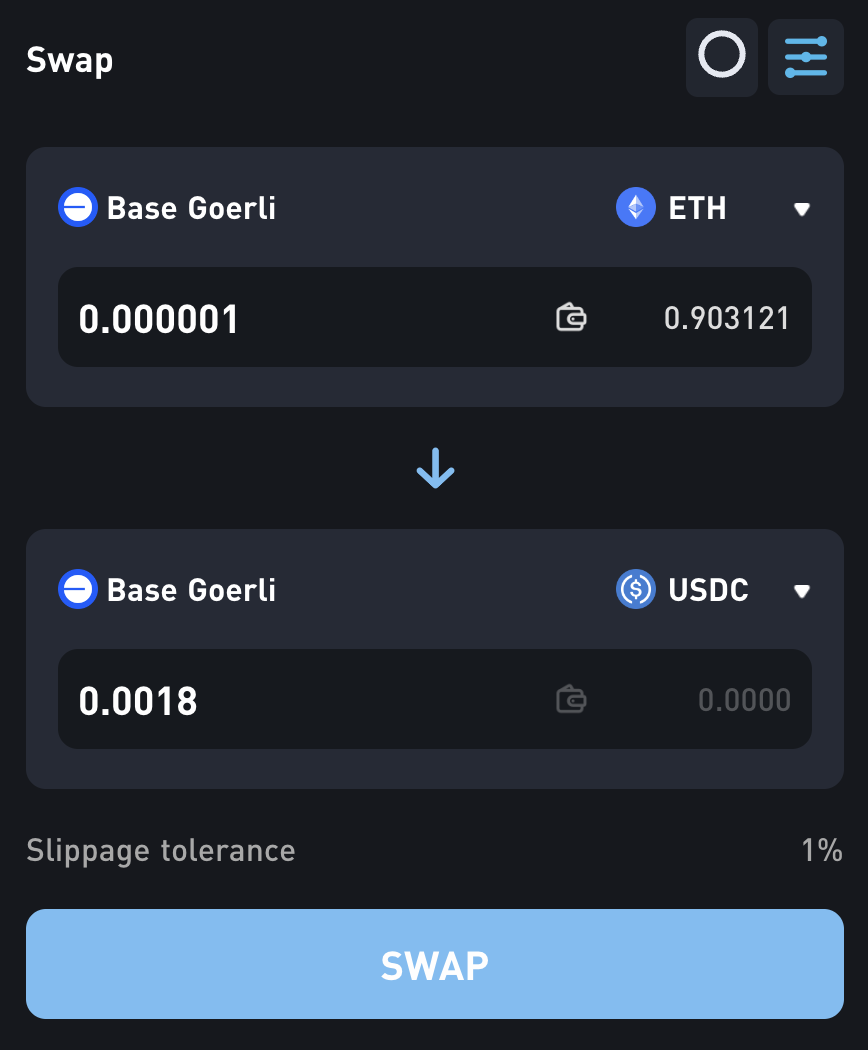Image resolution: width=868 pixels, height=1050 pixels.
Task: Tap the circular refresh icon beside Swap
Action: pyautogui.click(x=722, y=56)
